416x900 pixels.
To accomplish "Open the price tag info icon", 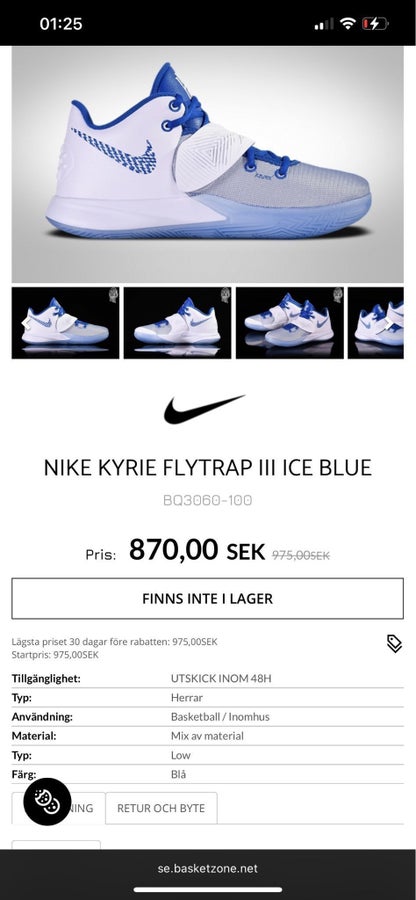I will (394, 644).
